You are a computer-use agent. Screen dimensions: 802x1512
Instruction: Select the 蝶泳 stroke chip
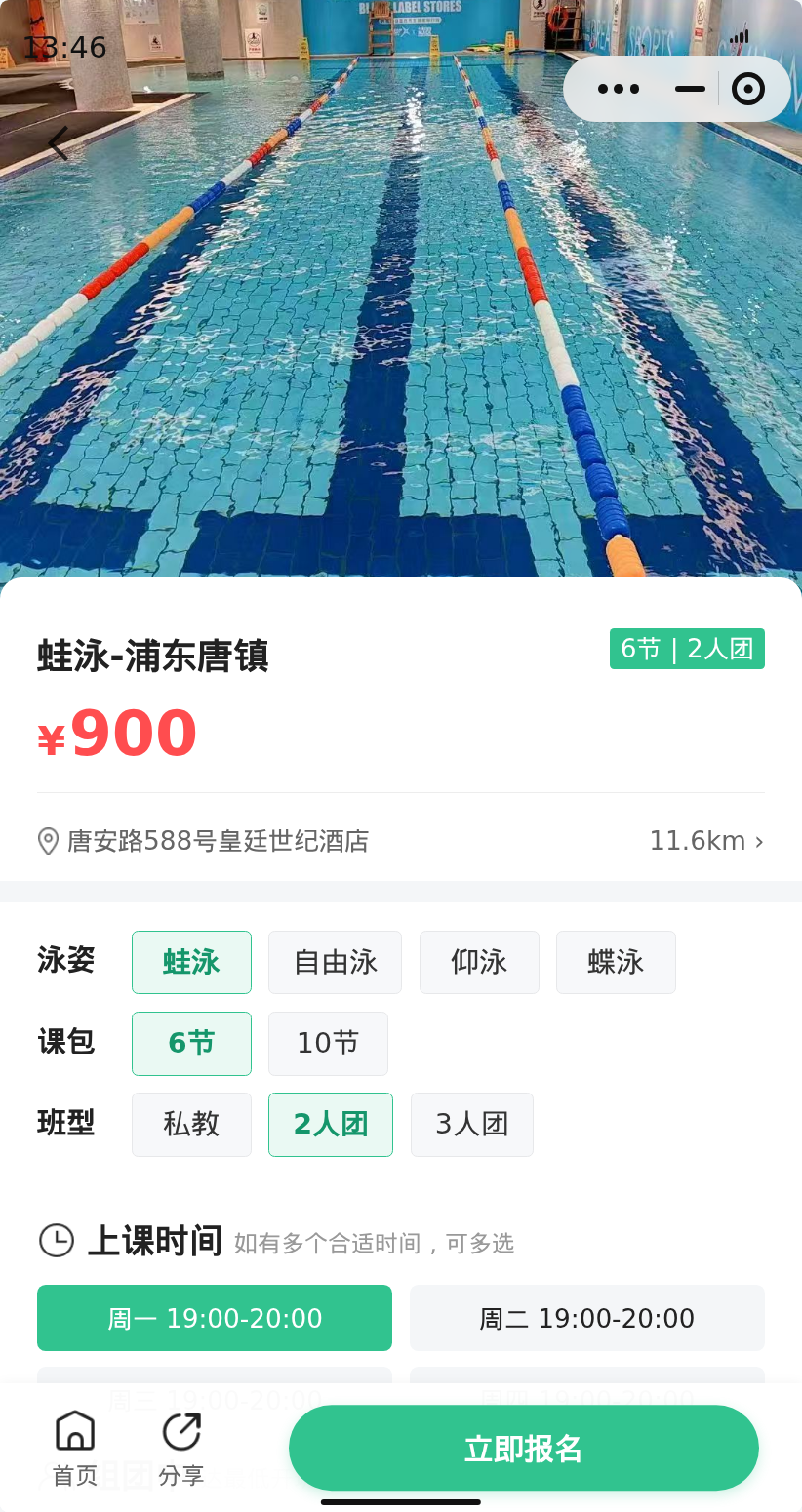coord(616,962)
